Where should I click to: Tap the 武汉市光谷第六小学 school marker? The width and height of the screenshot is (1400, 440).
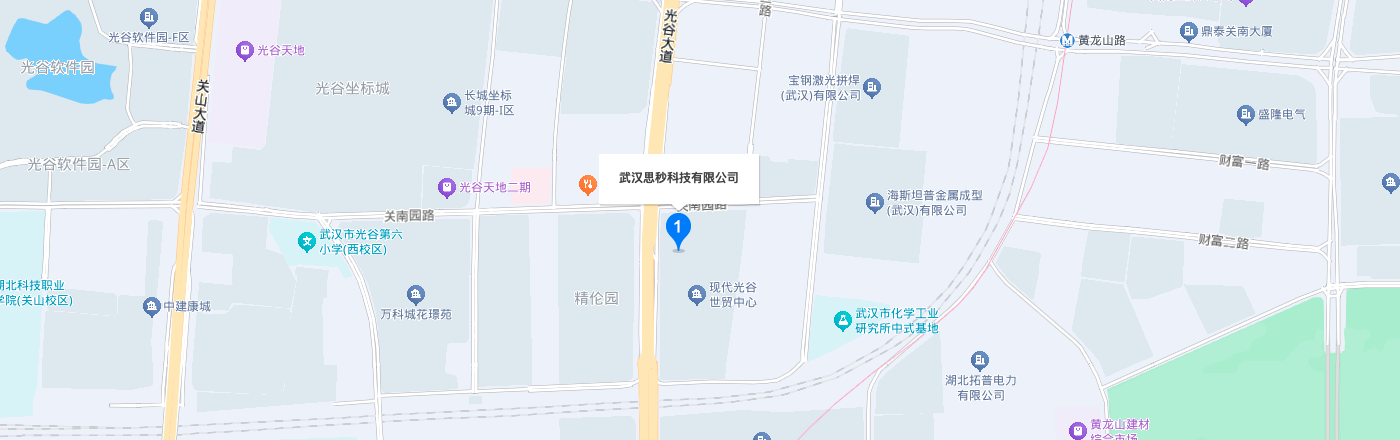tap(306, 241)
